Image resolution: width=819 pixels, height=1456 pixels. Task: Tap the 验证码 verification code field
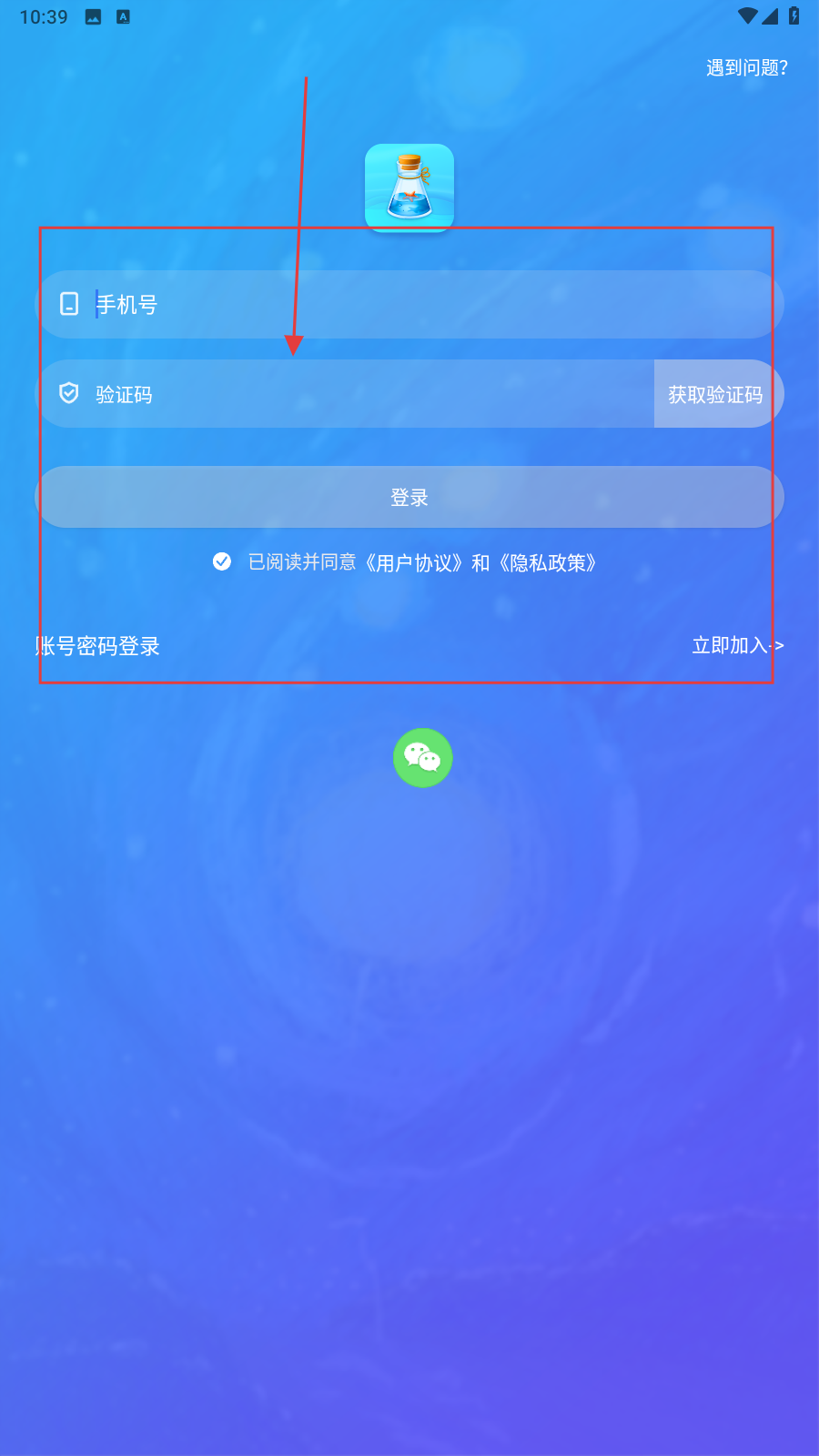pos(364,394)
